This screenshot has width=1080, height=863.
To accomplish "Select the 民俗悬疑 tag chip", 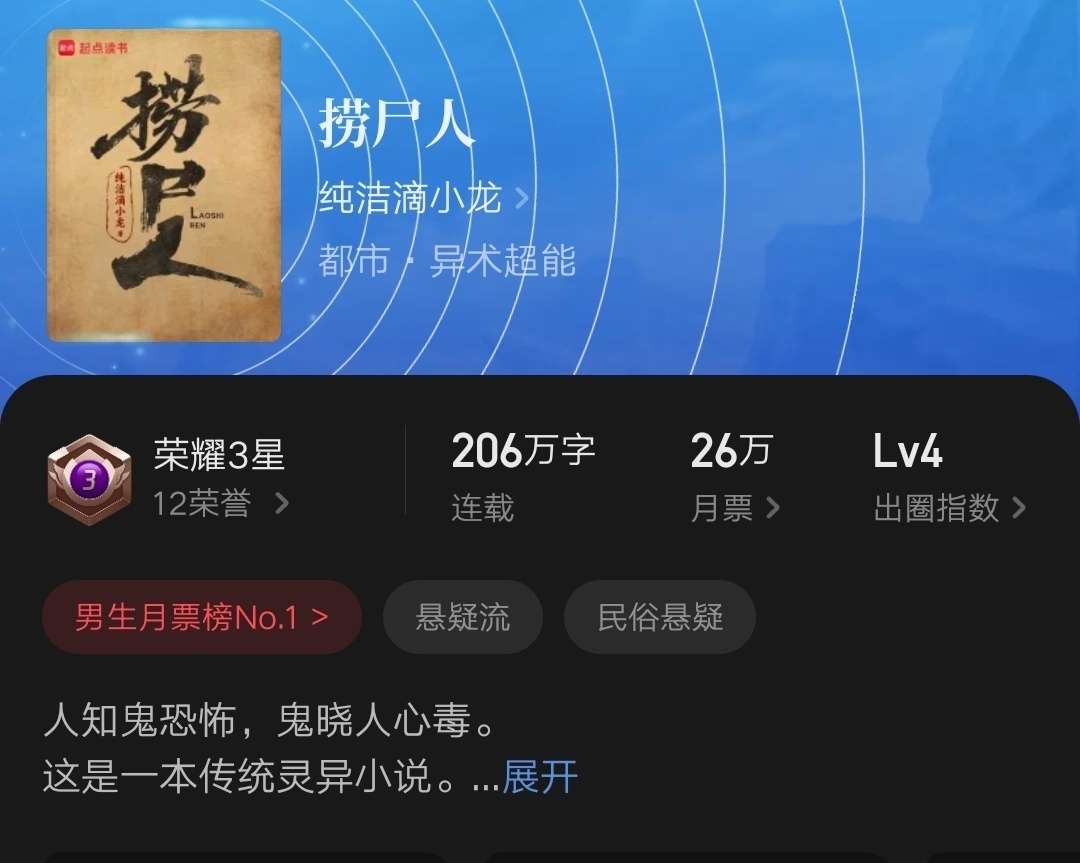I will click(x=659, y=617).
